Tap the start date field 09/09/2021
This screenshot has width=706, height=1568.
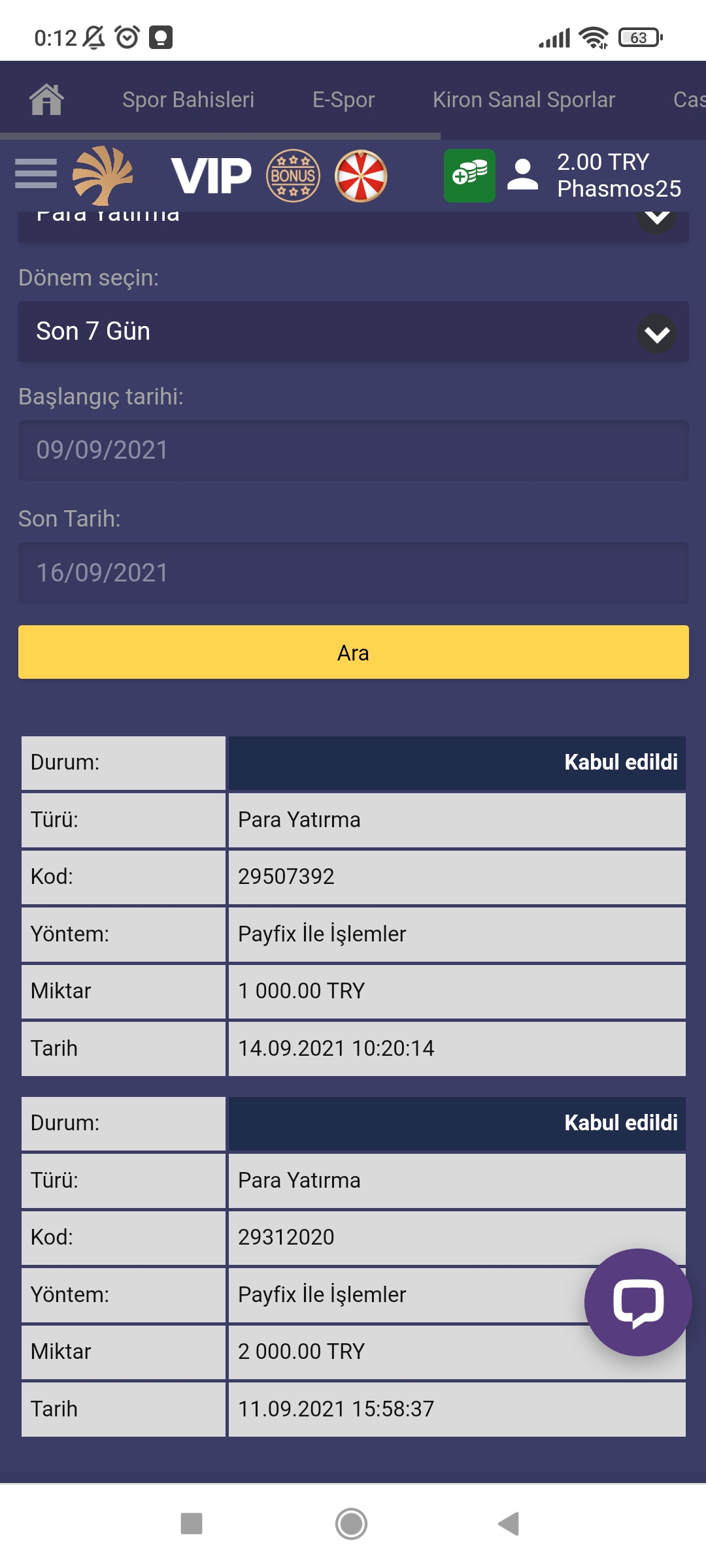353,450
